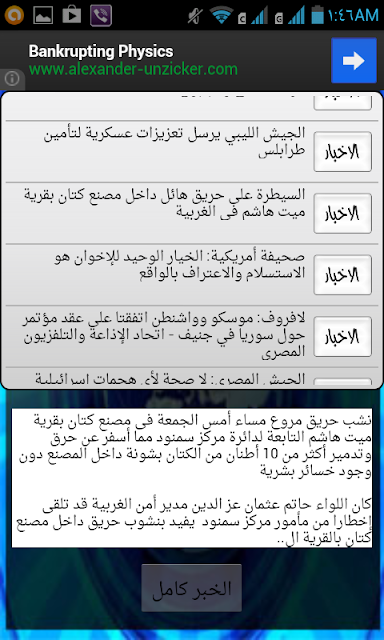Open the Lavrov Geneva conference story

(192, 336)
